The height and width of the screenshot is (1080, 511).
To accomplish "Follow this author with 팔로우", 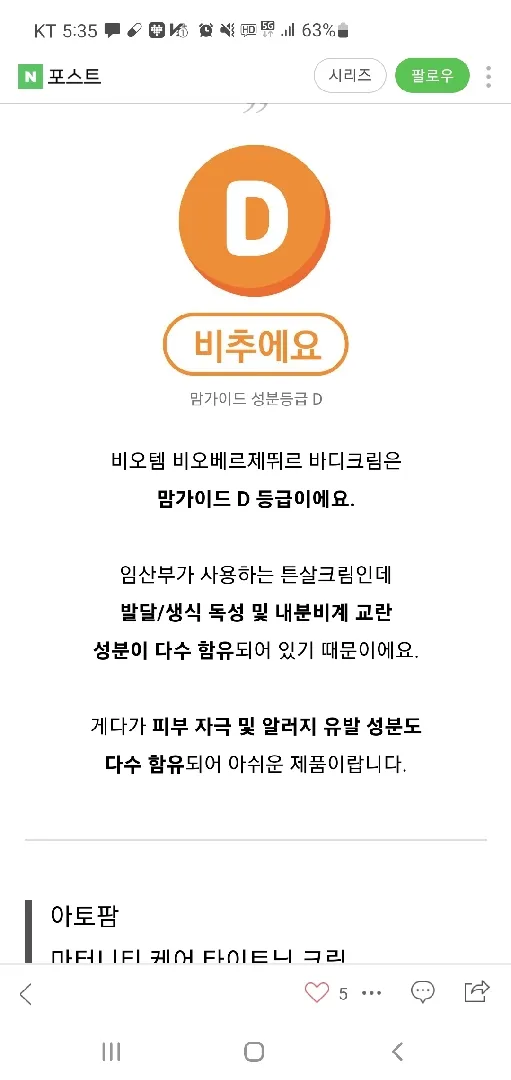I will tap(432, 76).
